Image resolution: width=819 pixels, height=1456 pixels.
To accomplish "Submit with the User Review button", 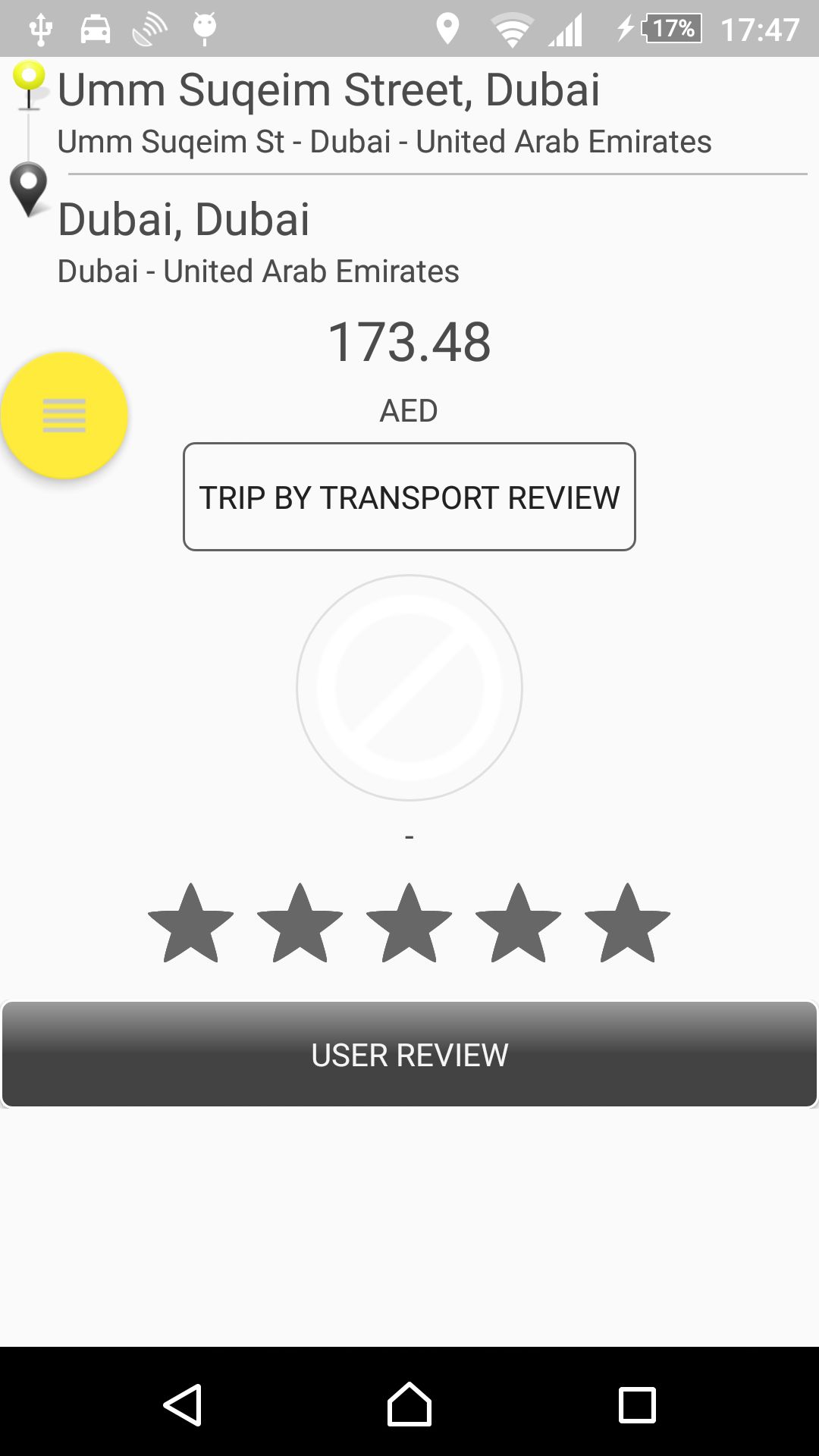I will pos(409,1054).
